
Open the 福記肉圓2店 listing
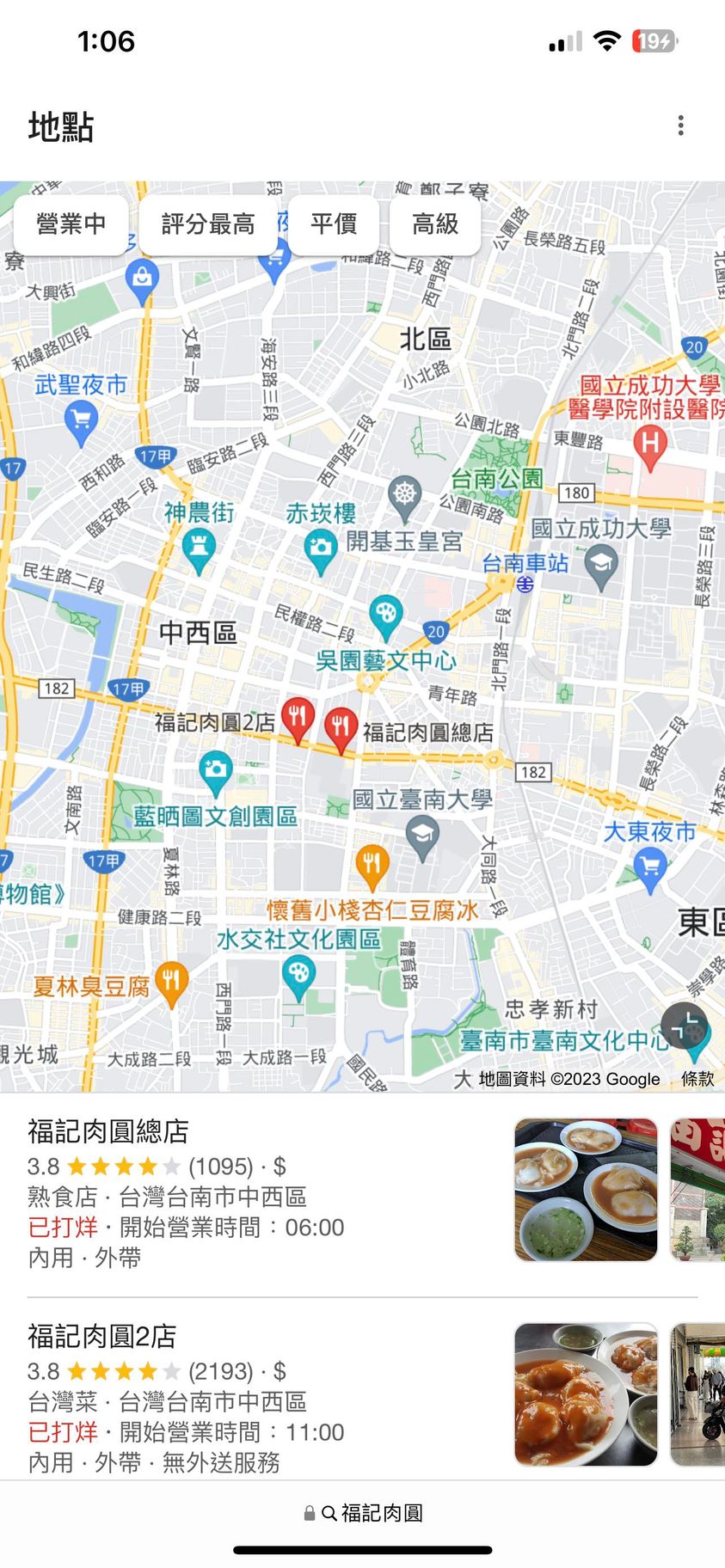click(x=102, y=1336)
